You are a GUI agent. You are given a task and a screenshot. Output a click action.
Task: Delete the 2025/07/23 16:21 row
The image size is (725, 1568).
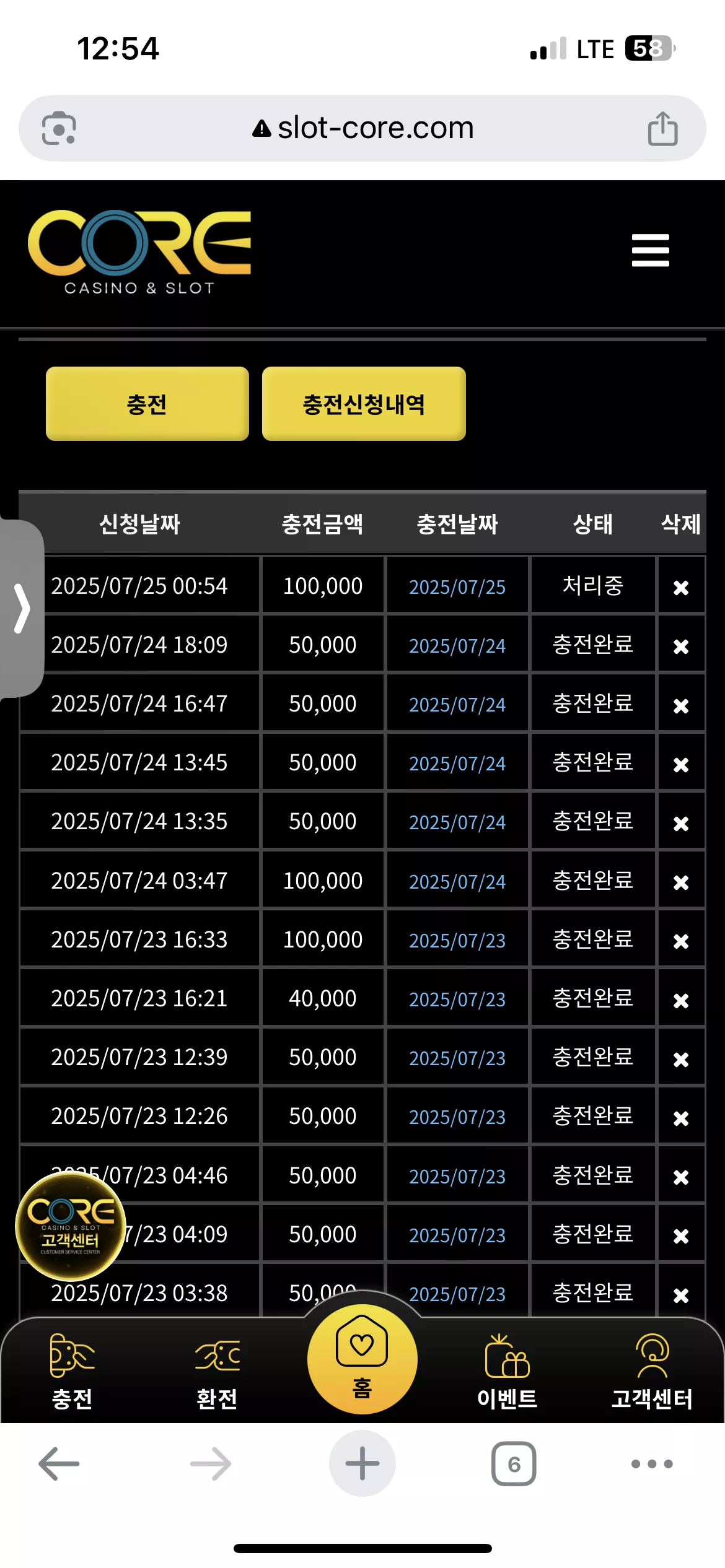(x=681, y=1000)
